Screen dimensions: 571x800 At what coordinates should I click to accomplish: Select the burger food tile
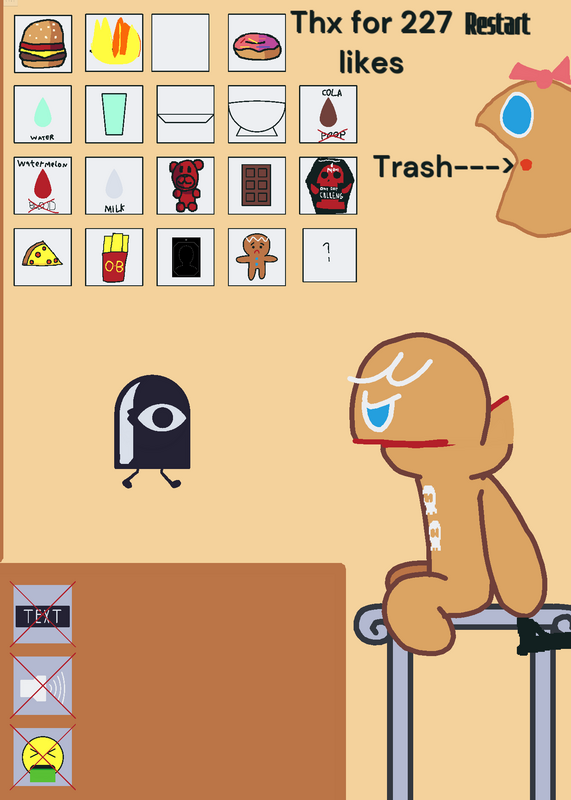43,43
